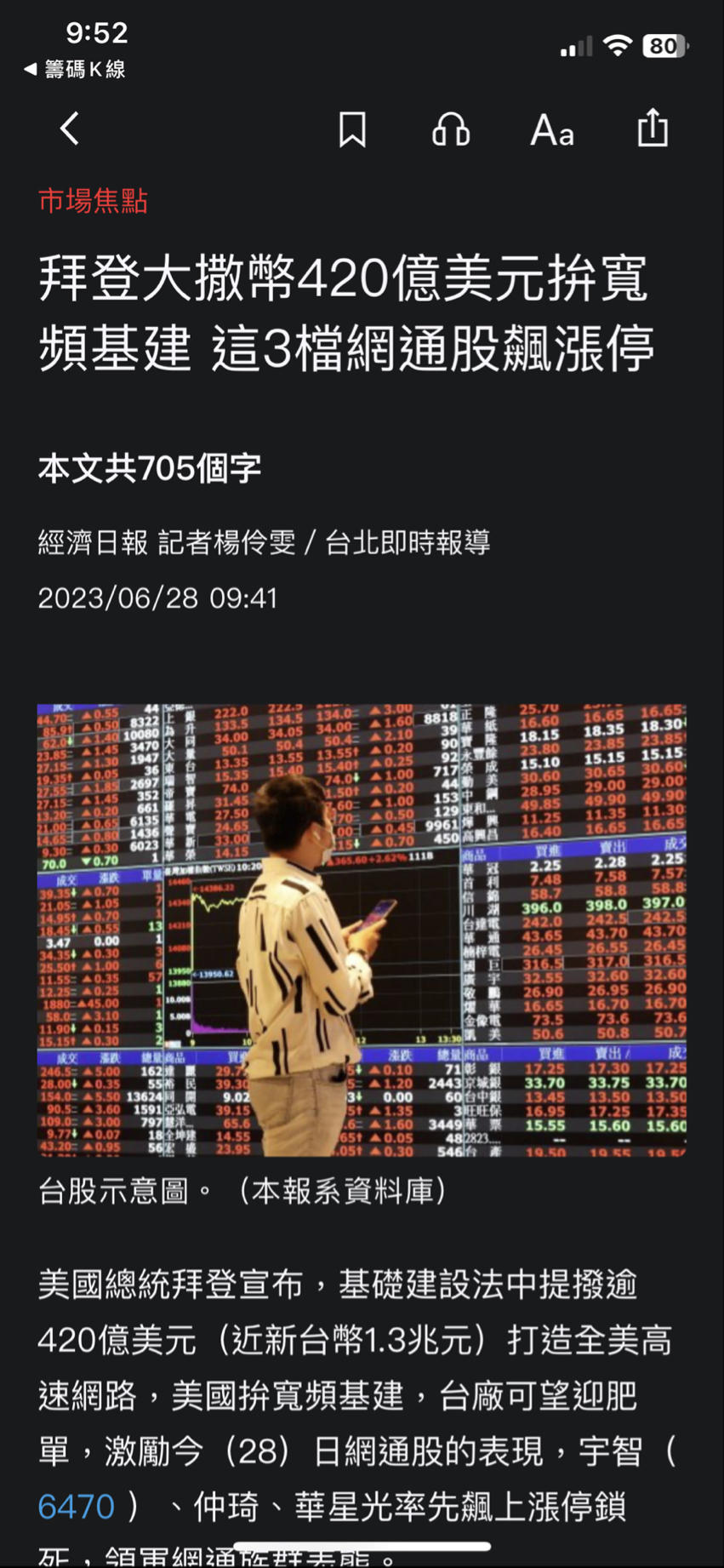The image size is (724, 1568).
Task: Open the 6470 stock link
Action: [x=76, y=1507]
